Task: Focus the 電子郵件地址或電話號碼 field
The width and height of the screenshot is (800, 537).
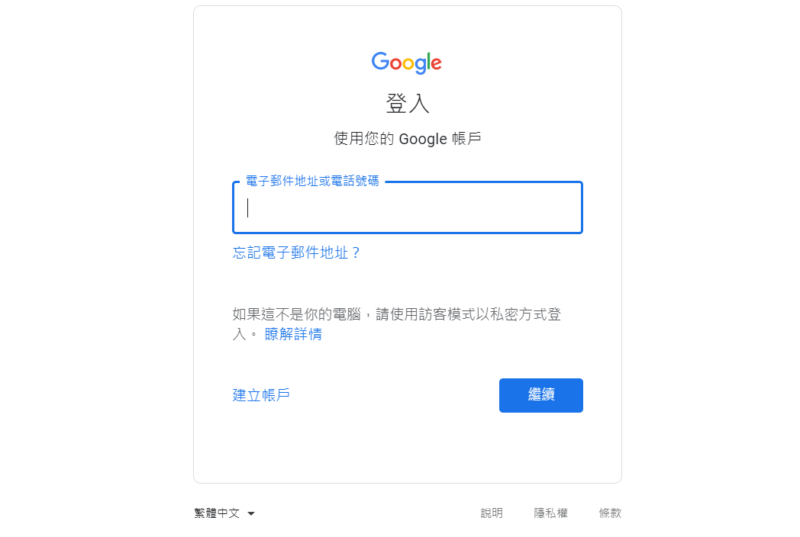Action: 407,208
